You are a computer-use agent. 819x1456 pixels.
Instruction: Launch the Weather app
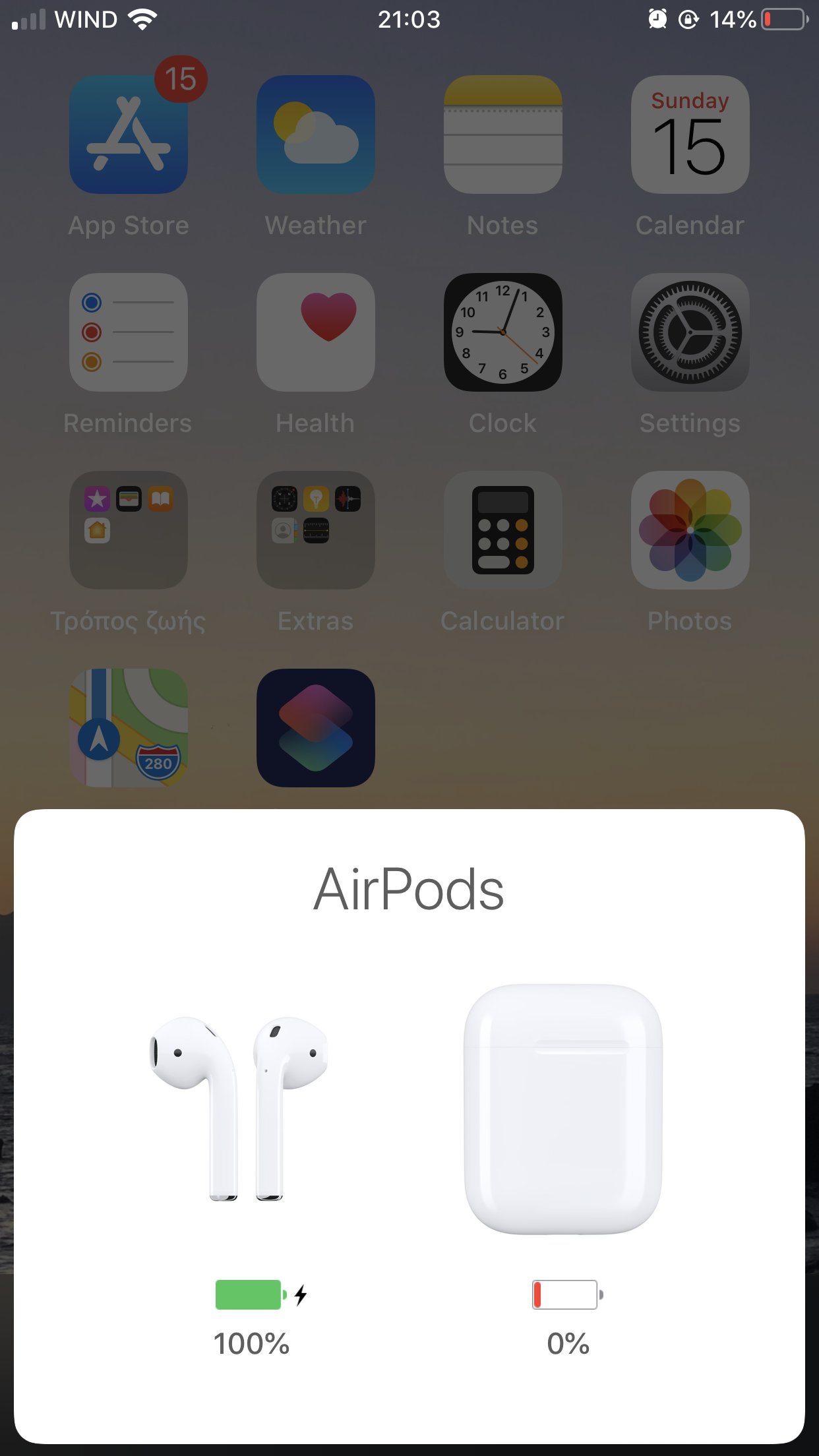point(316,135)
